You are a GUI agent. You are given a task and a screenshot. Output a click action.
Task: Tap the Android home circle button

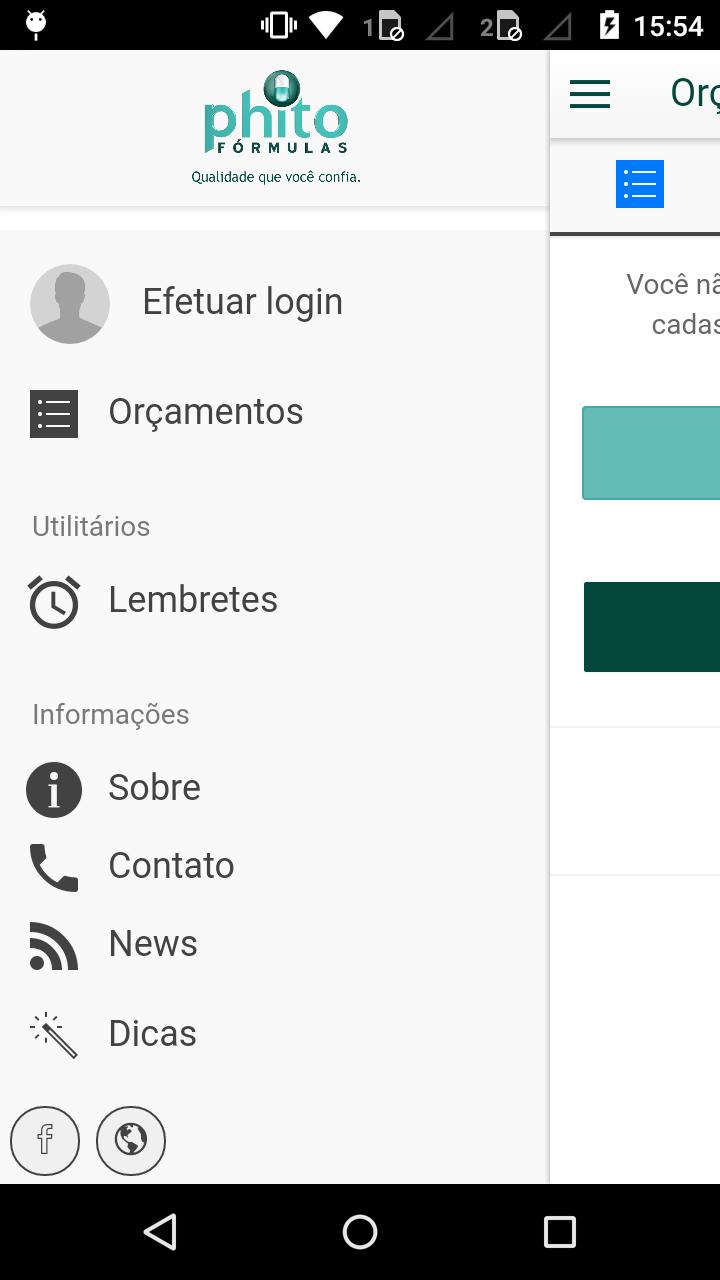[x=360, y=1232]
